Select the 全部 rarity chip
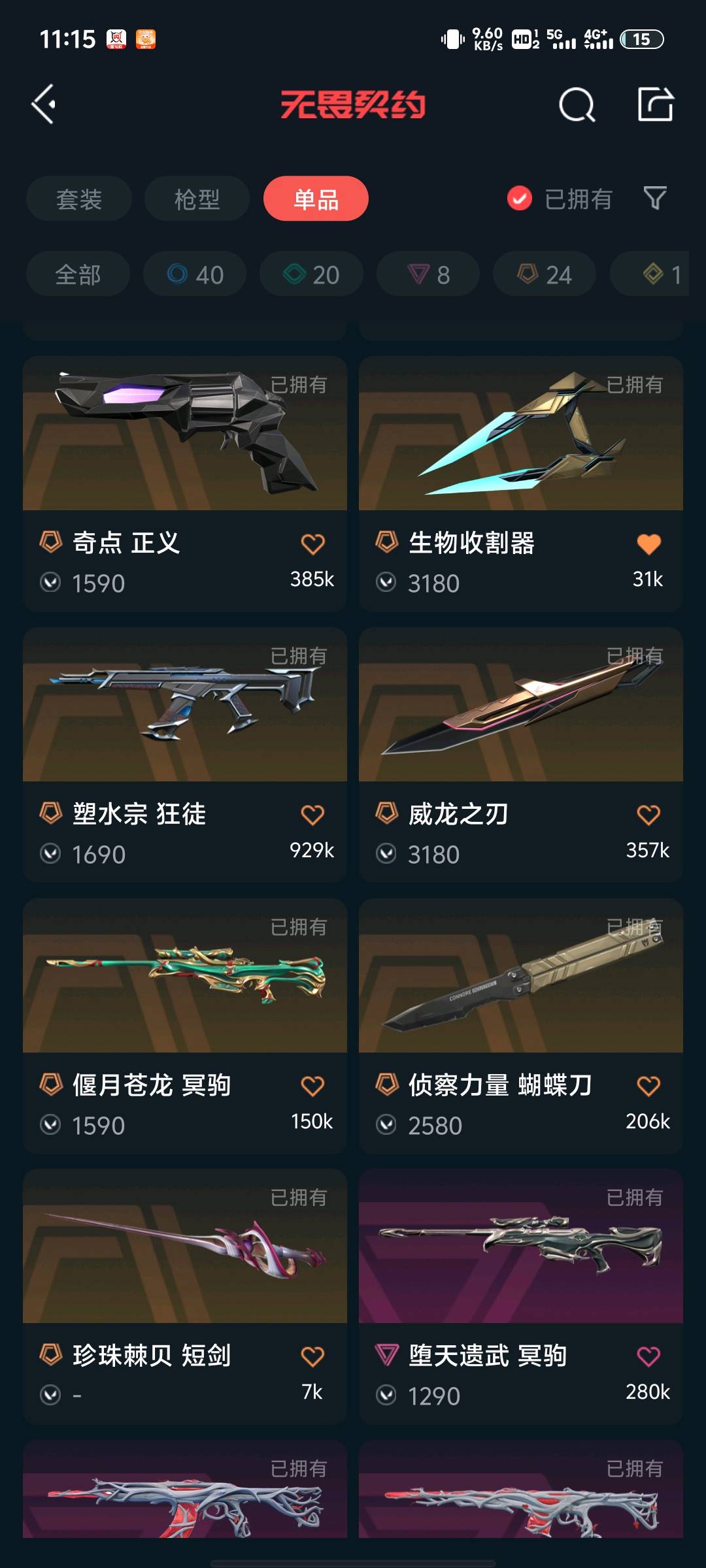 pos(78,274)
